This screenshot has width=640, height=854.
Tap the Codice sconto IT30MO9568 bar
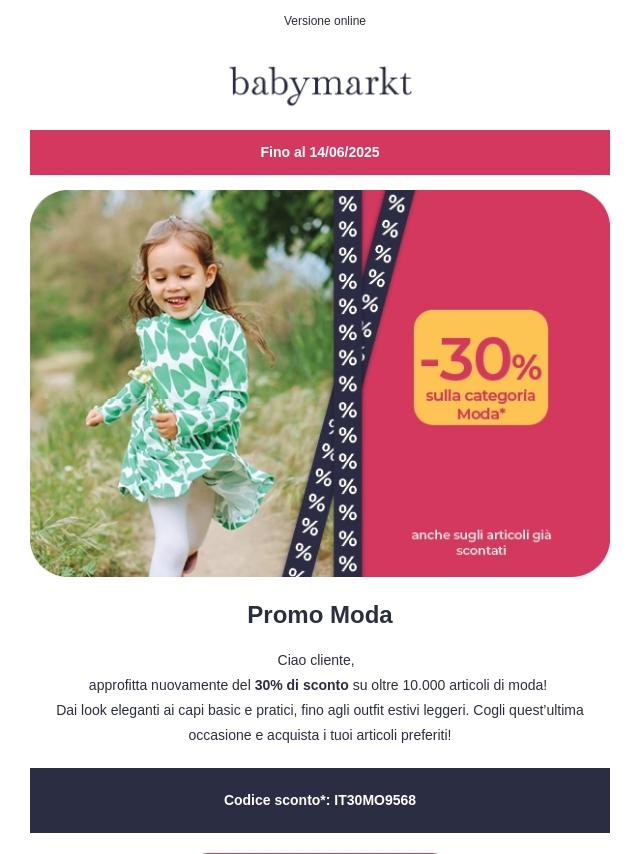[320, 800]
